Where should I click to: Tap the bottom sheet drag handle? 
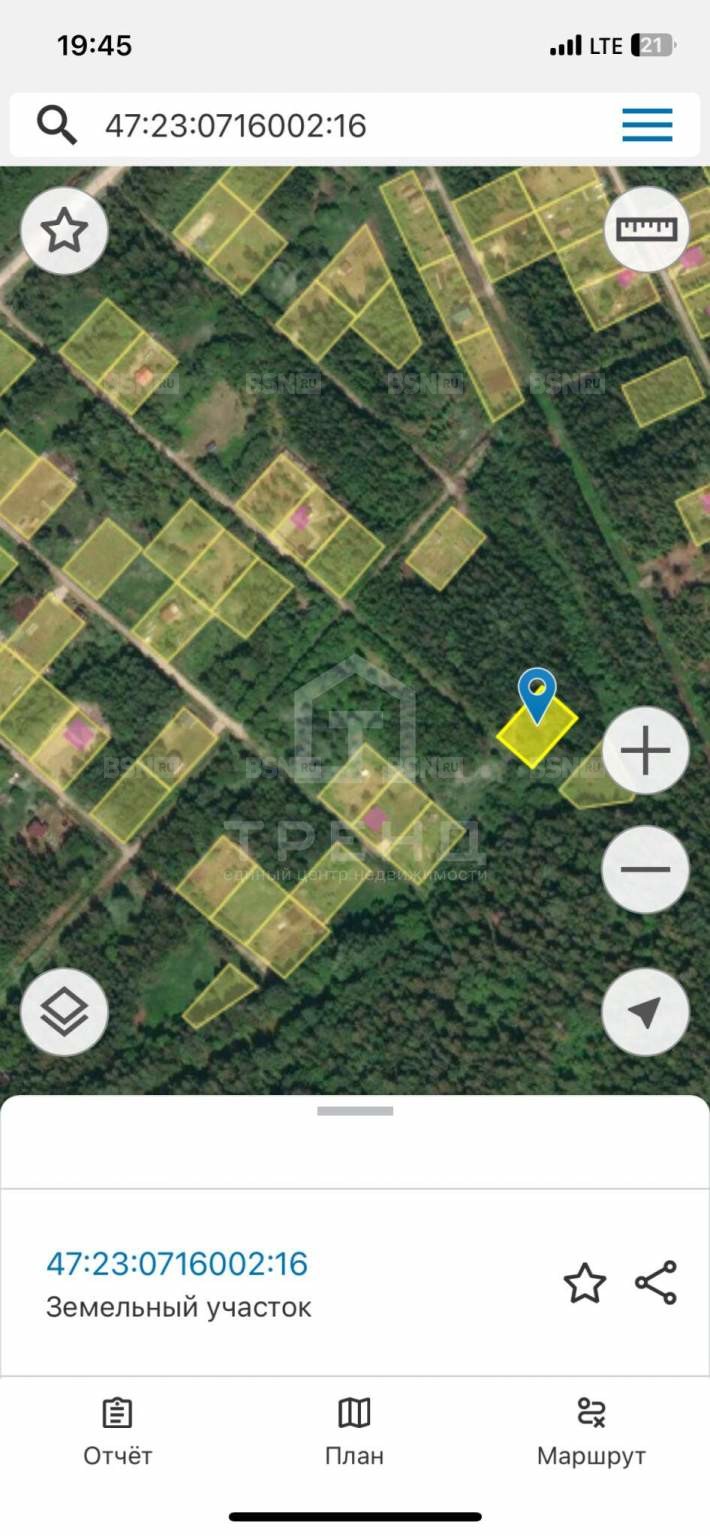click(355, 1111)
